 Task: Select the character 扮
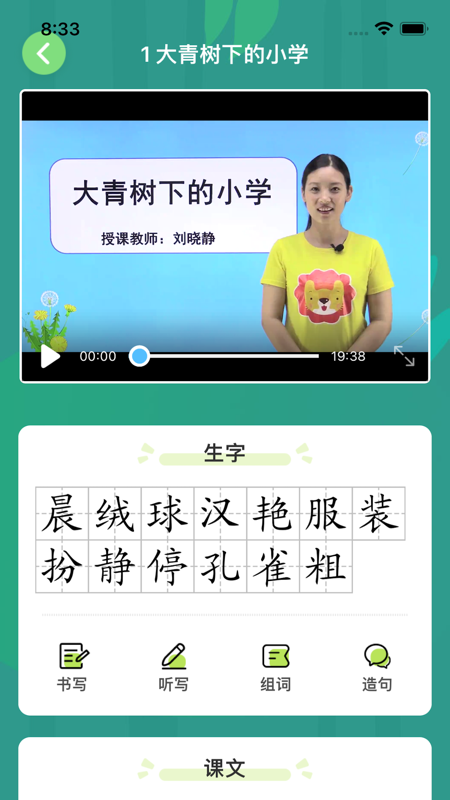pyautogui.click(x=62, y=566)
